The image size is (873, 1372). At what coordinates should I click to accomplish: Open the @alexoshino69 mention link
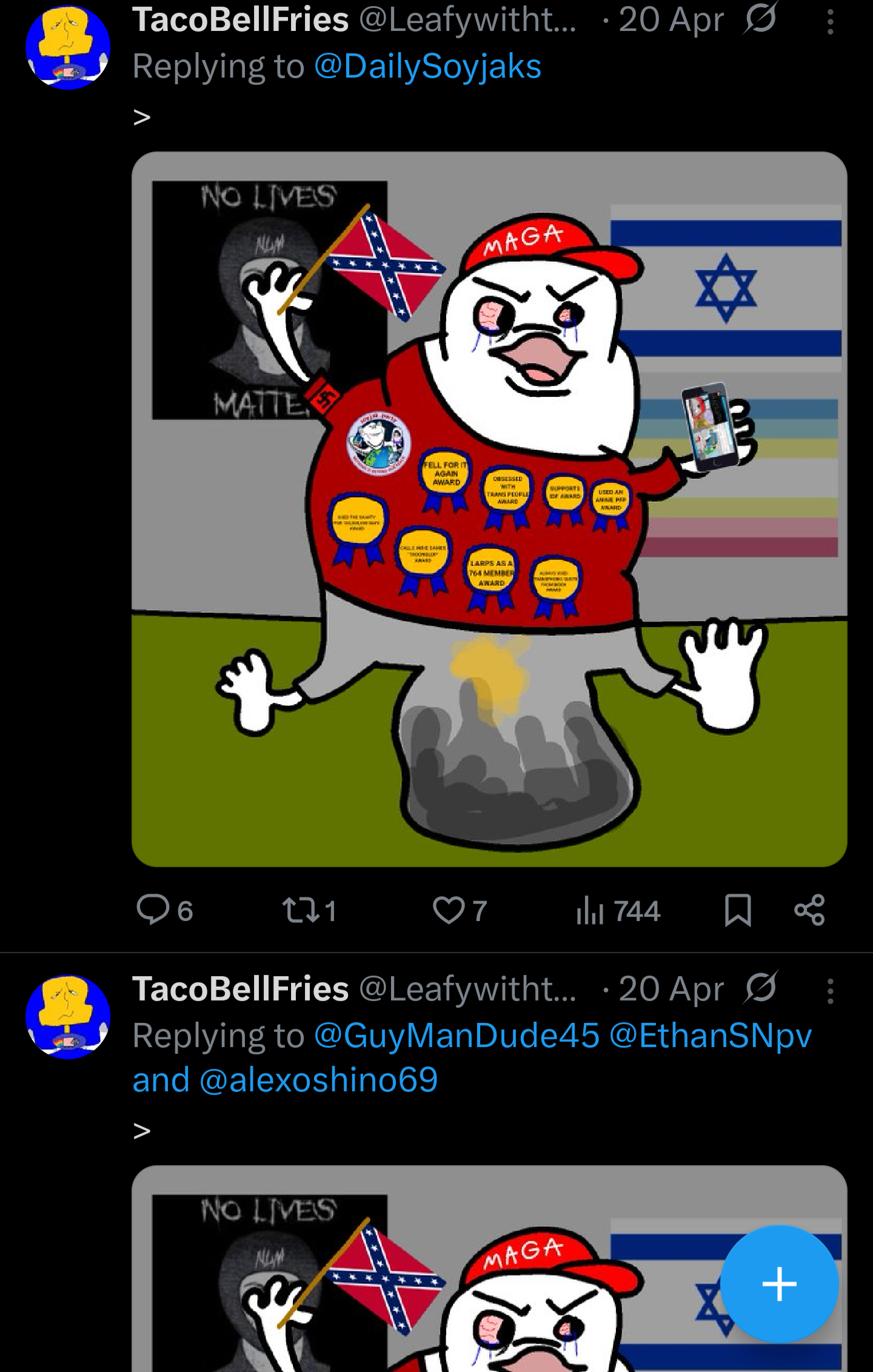pyautogui.click(x=318, y=1081)
